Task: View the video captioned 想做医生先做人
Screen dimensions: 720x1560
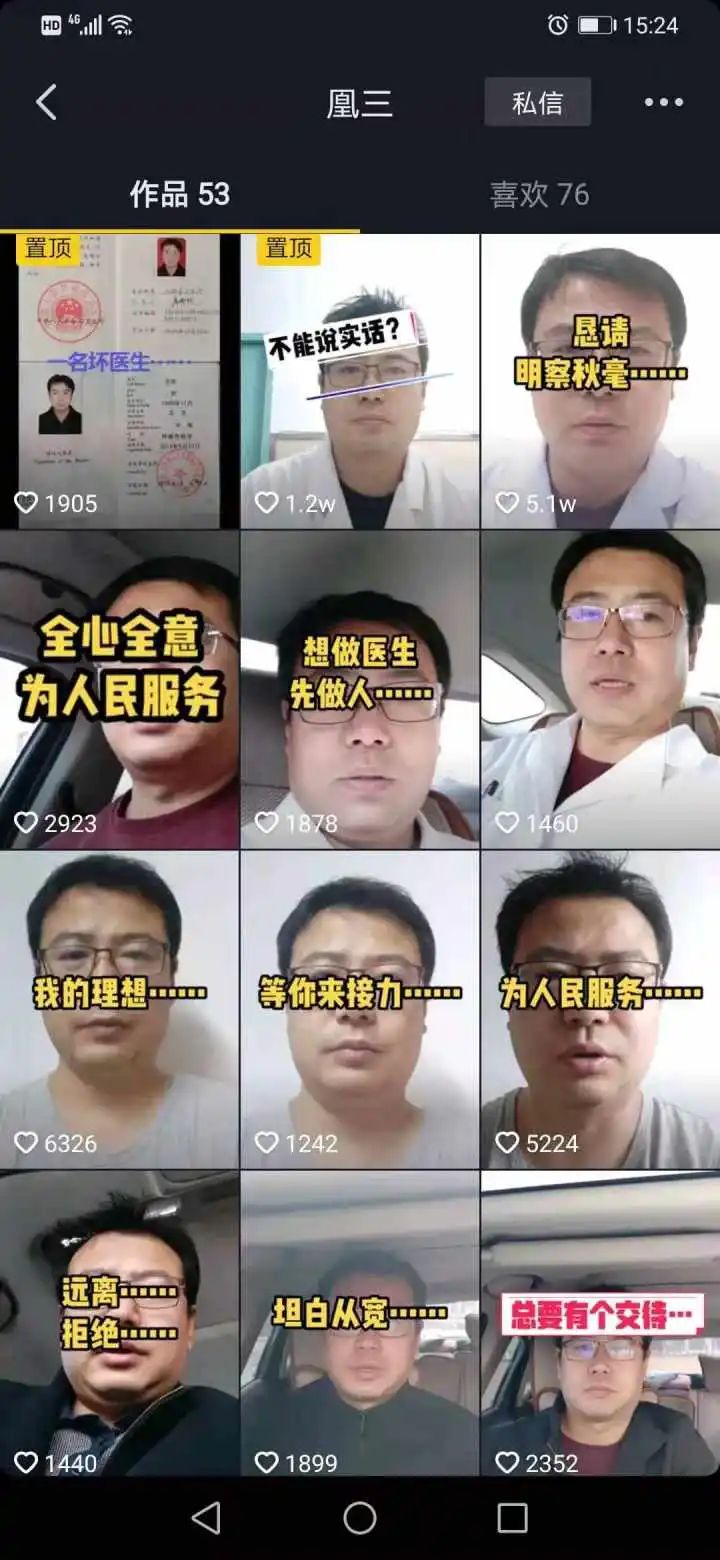Action: [x=360, y=690]
